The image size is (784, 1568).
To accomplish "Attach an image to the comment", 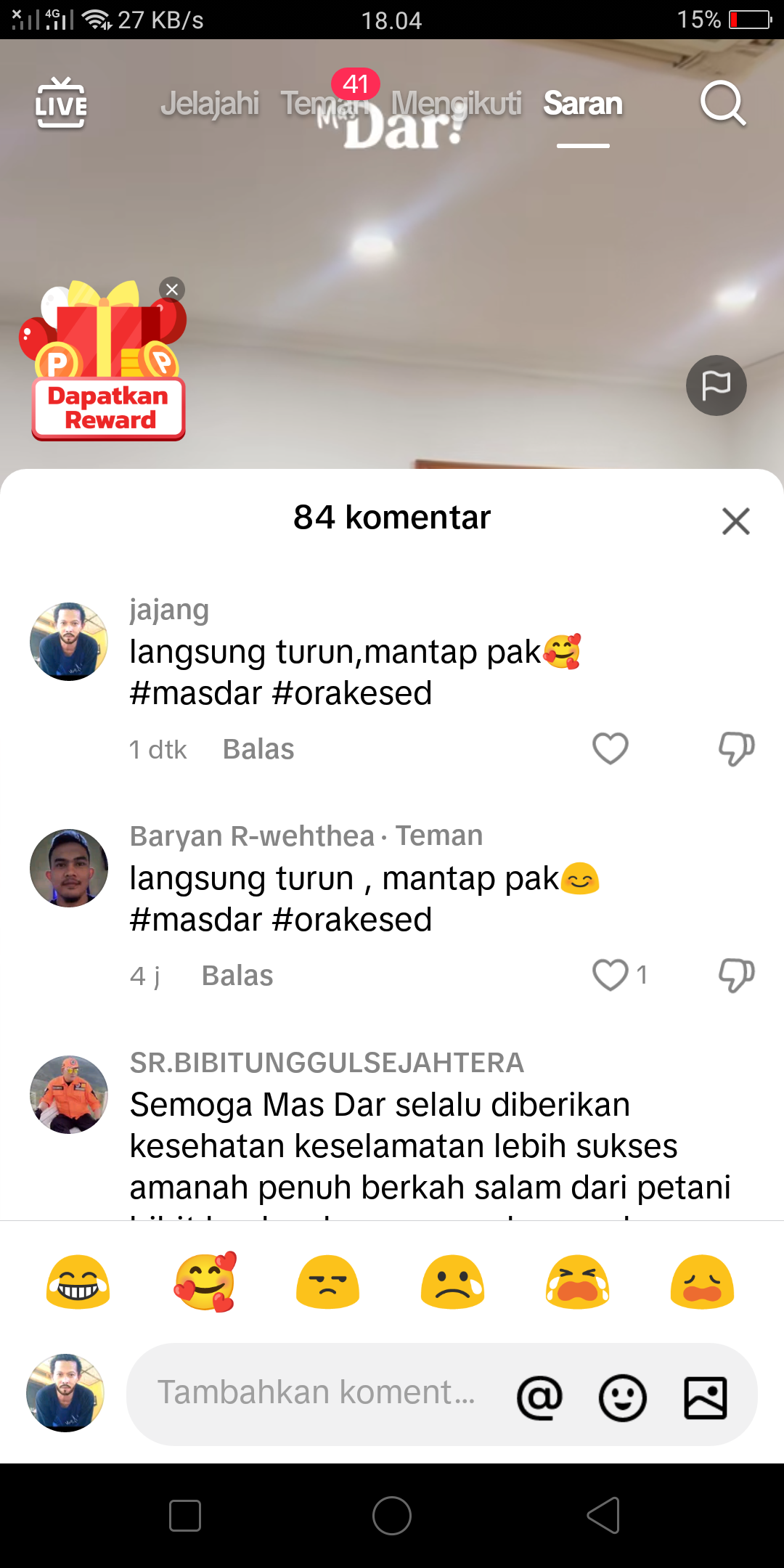I will pyautogui.click(x=706, y=1397).
